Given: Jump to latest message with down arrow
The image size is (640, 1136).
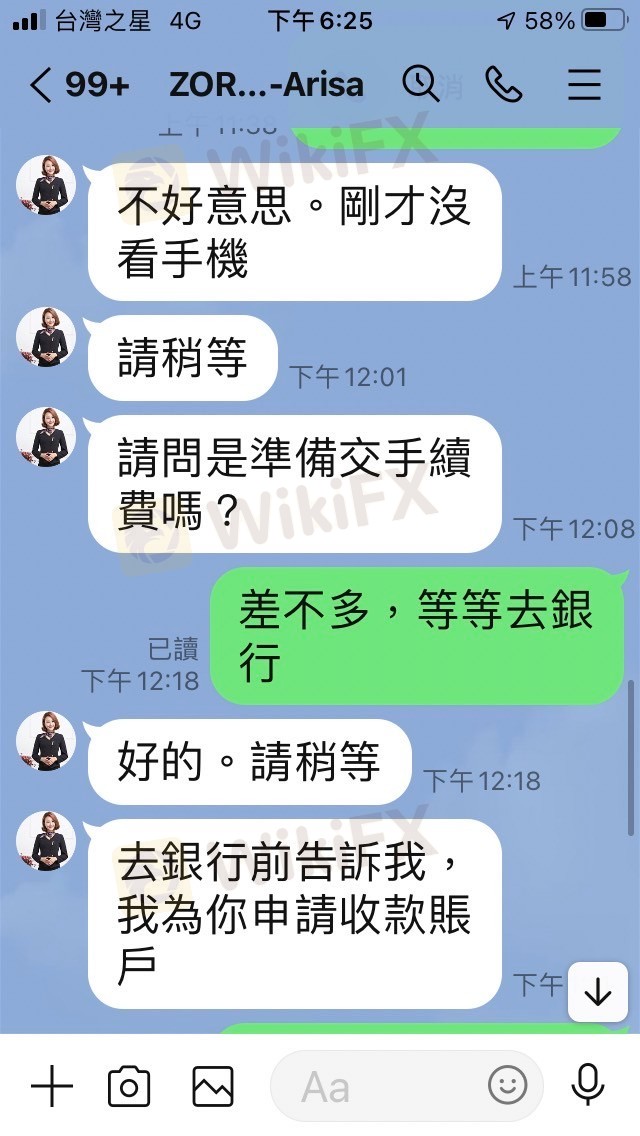Looking at the screenshot, I should [x=598, y=992].
